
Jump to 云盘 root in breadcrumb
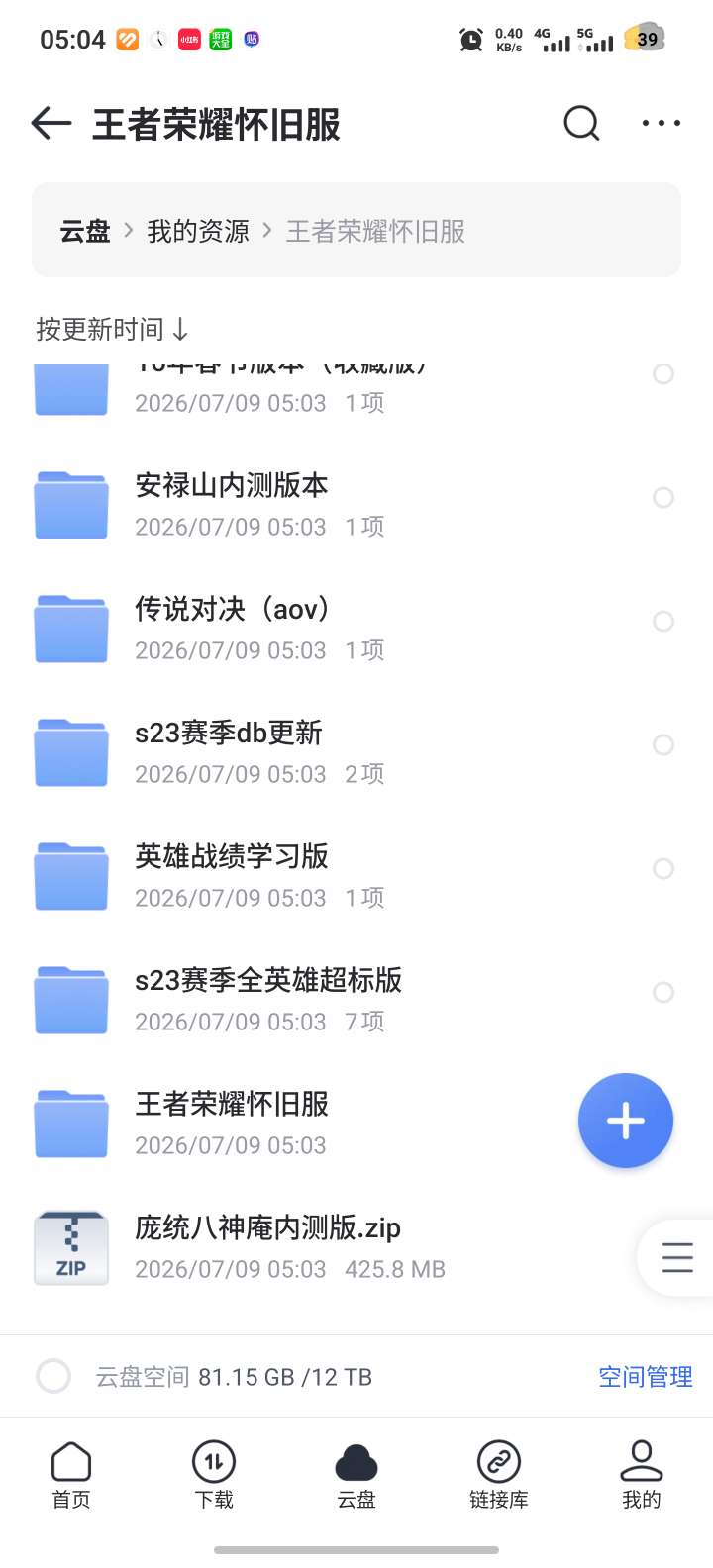point(85,231)
